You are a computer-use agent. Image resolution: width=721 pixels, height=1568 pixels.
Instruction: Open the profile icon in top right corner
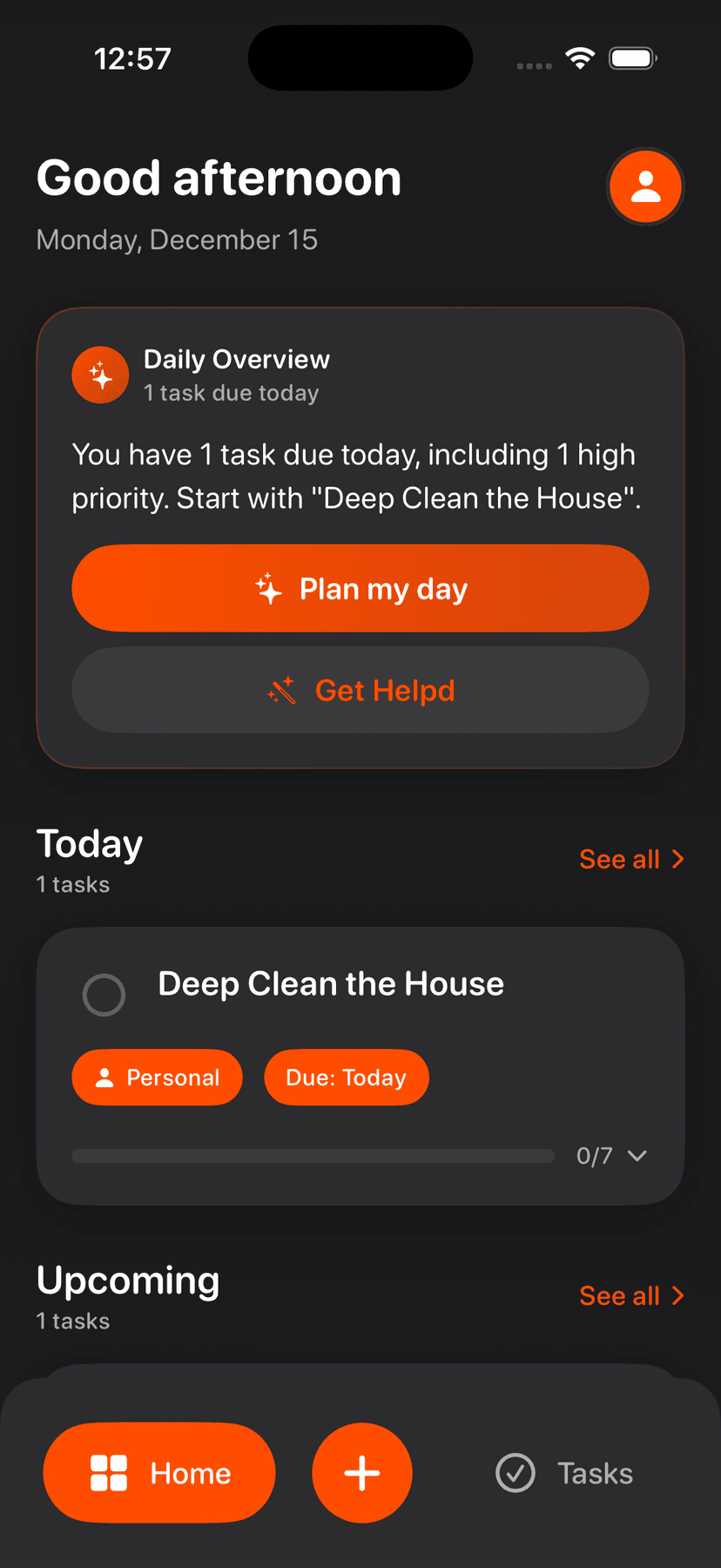tap(645, 186)
